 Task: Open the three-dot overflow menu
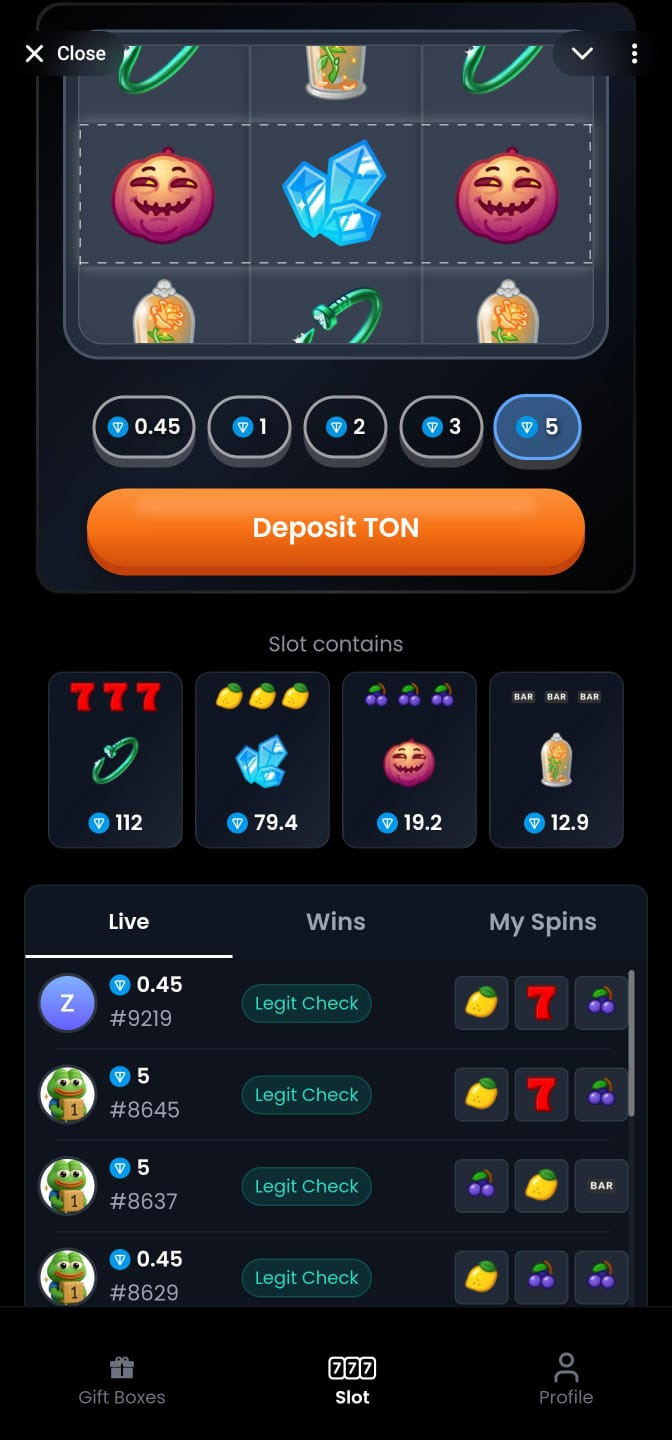point(634,54)
